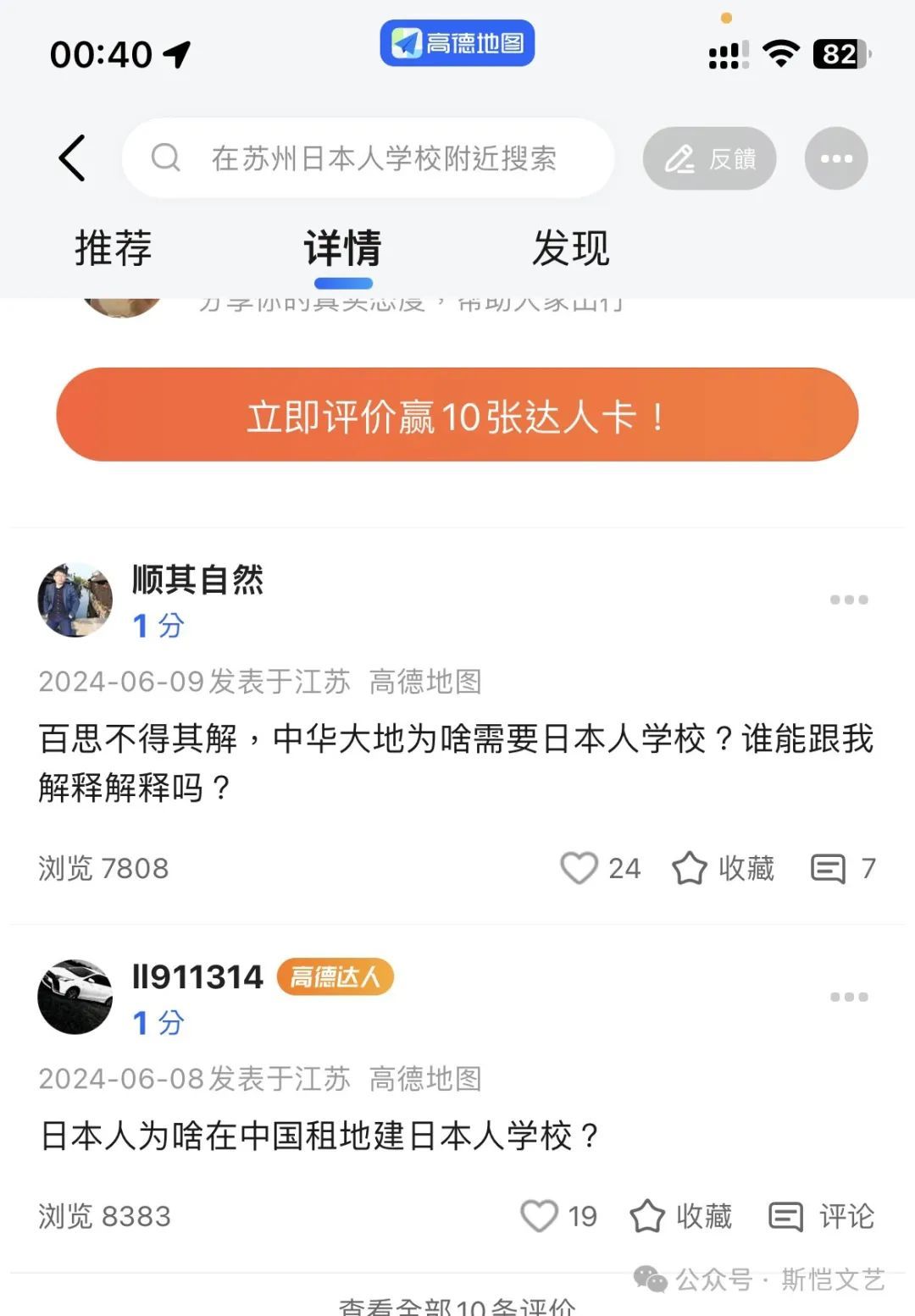
Task: Open more options on ll911314's review
Action: tap(848, 997)
